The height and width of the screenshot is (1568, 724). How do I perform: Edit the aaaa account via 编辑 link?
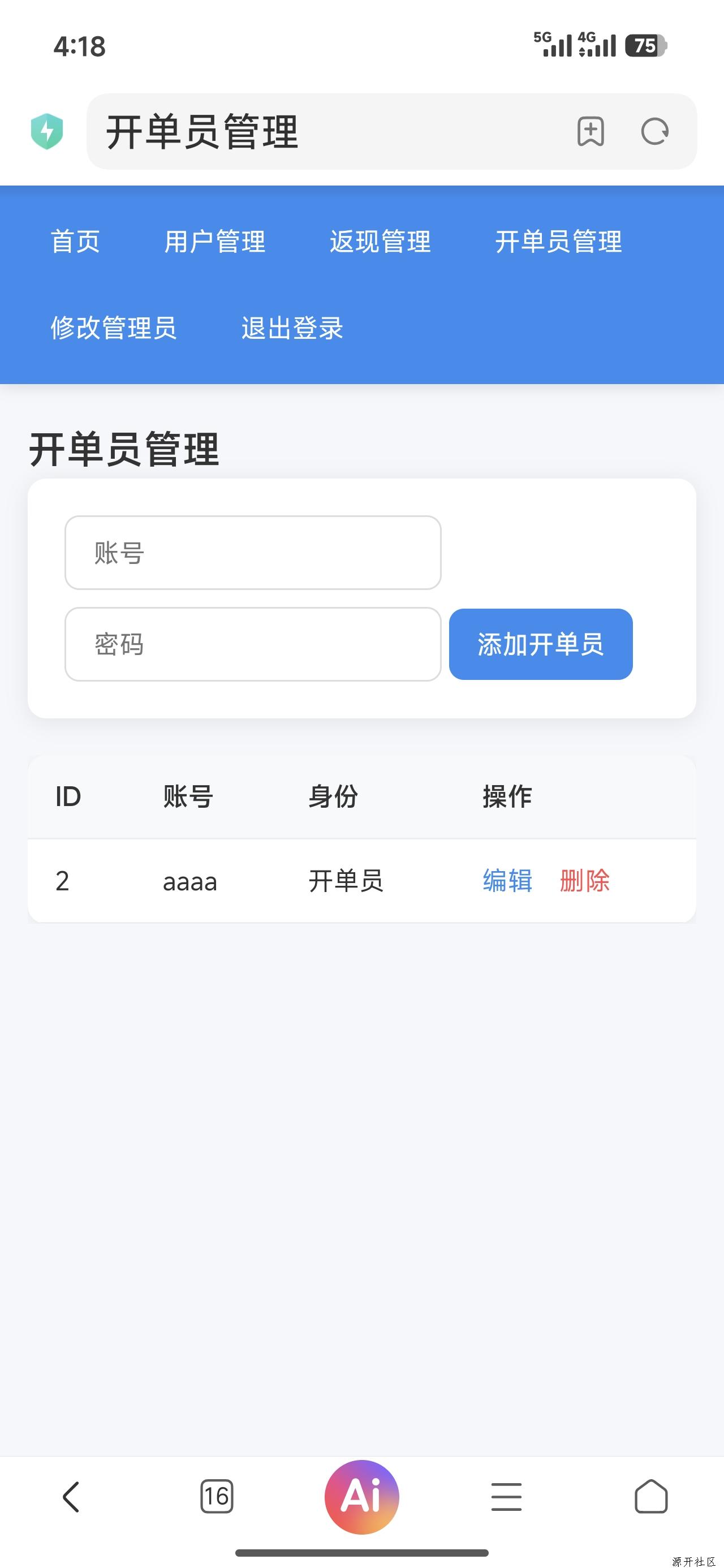pyautogui.click(x=506, y=881)
